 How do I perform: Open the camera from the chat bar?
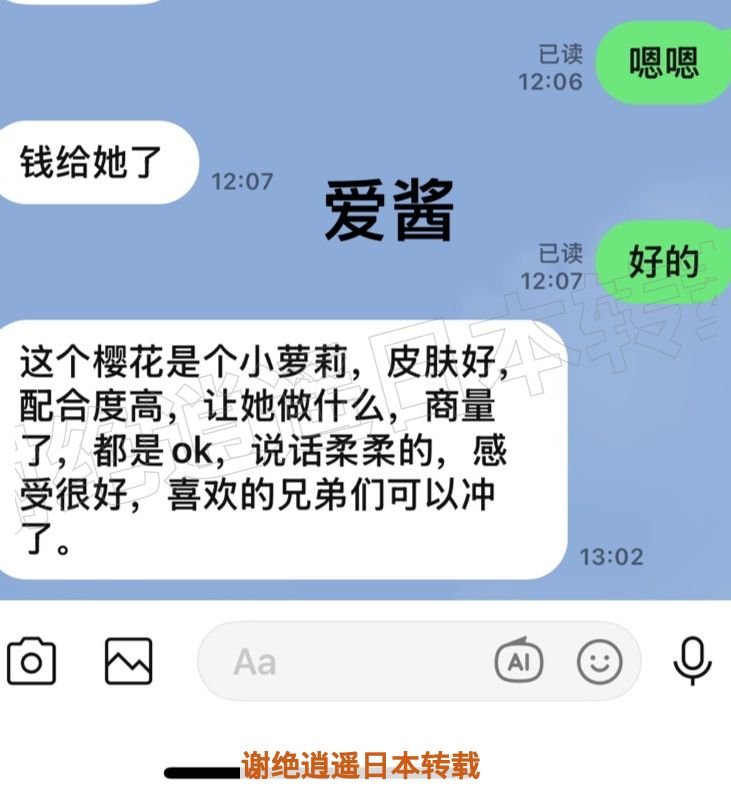click(x=31, y=662)
